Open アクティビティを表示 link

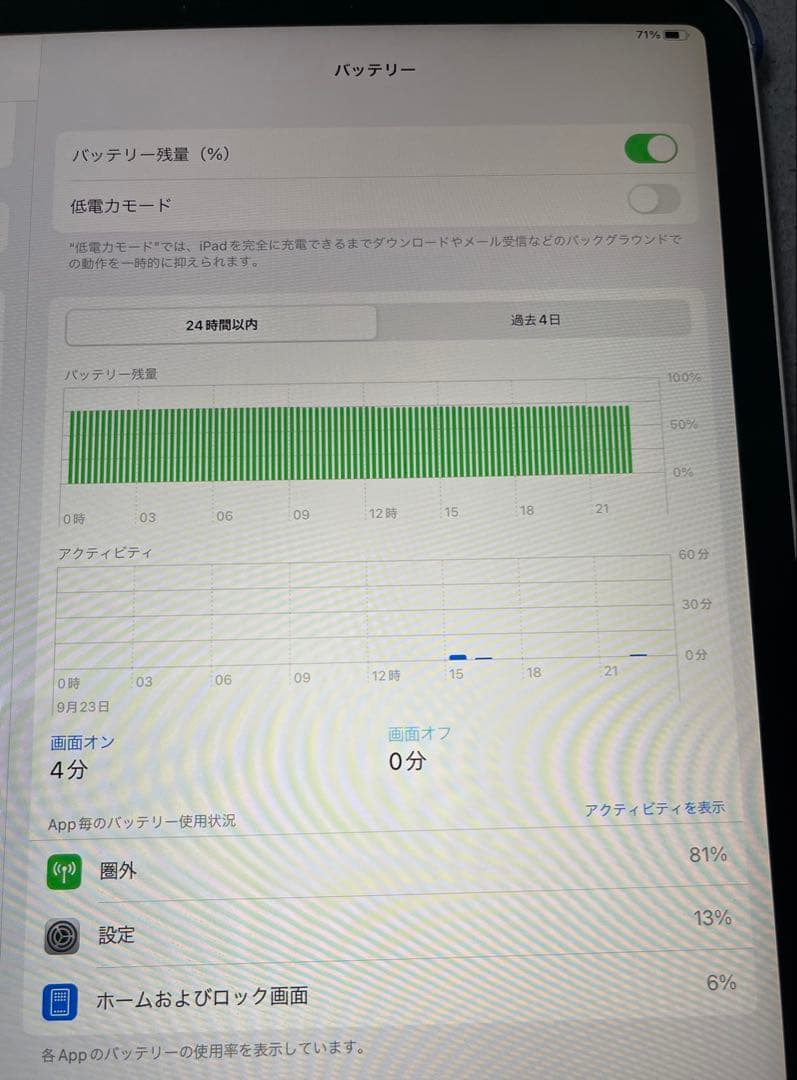(653, 808)
